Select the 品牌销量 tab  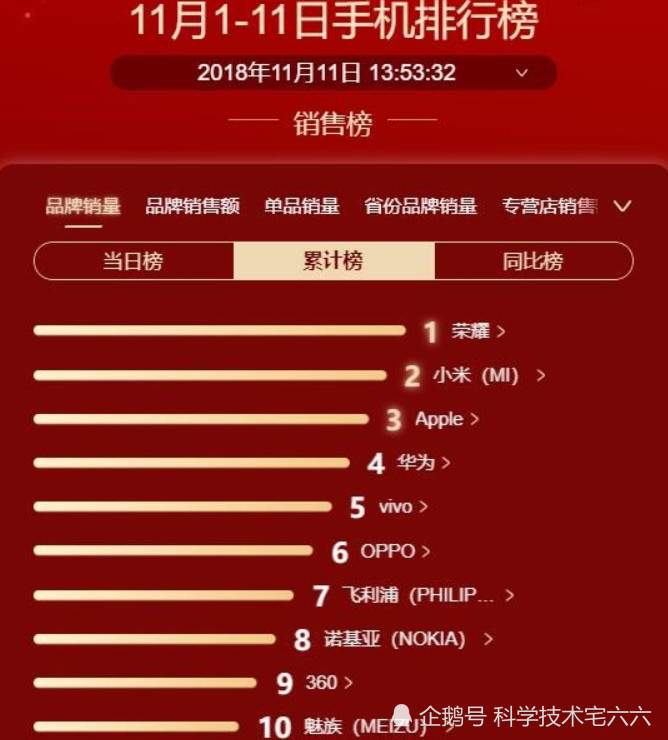(83, 206)
